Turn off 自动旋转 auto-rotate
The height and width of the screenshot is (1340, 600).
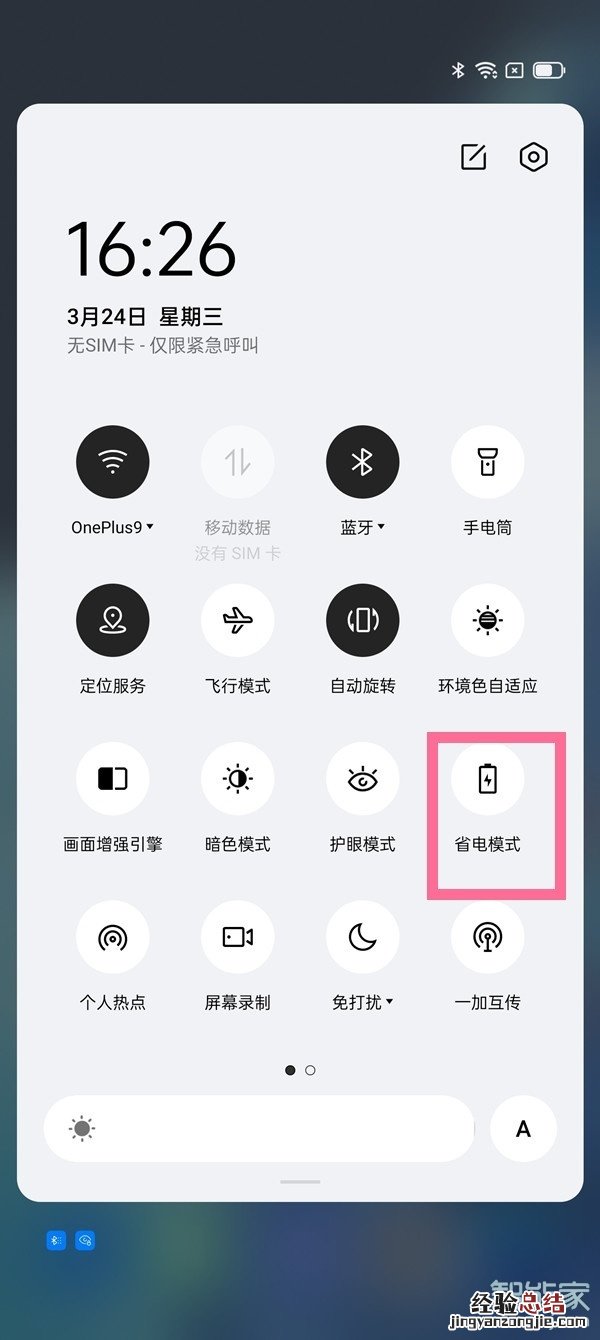tap(362, 620)
